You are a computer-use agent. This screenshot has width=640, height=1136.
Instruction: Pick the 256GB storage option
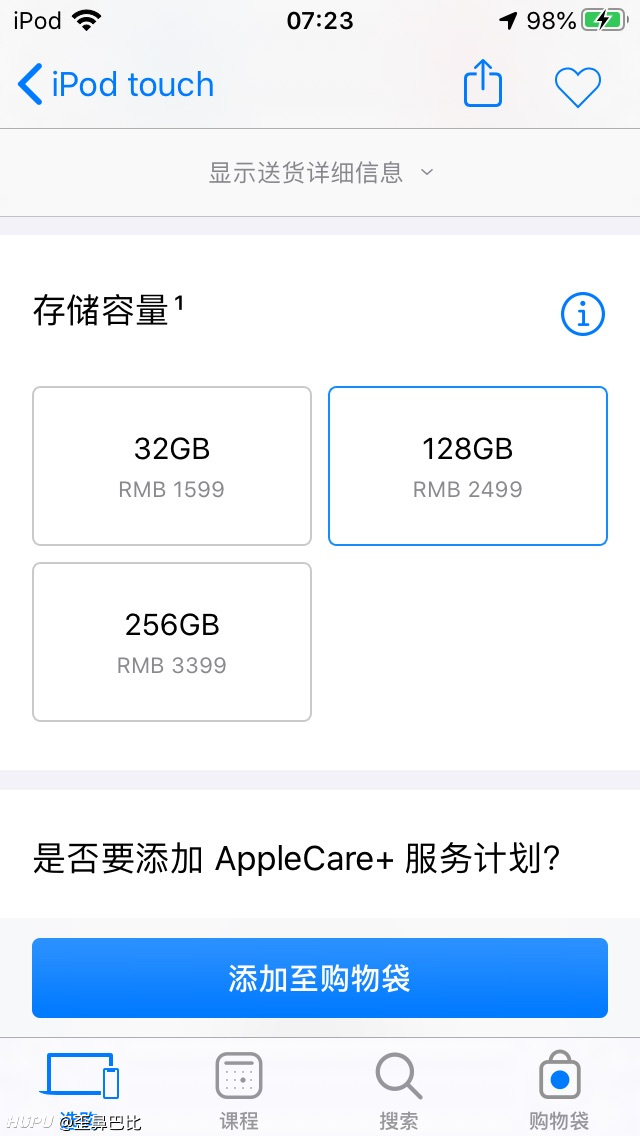tap(172, 642)
